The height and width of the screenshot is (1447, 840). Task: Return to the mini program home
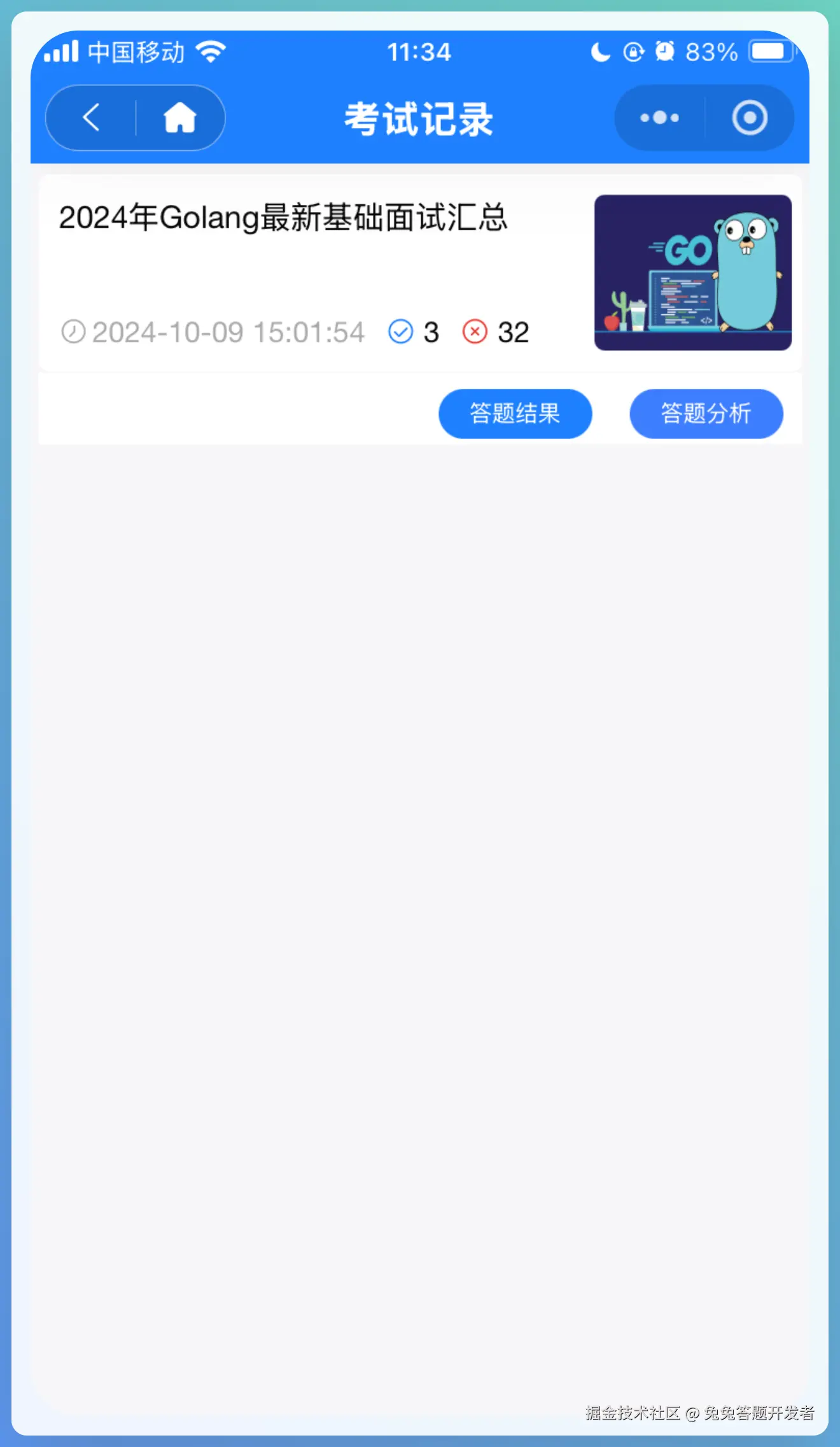tap(179, 118)
